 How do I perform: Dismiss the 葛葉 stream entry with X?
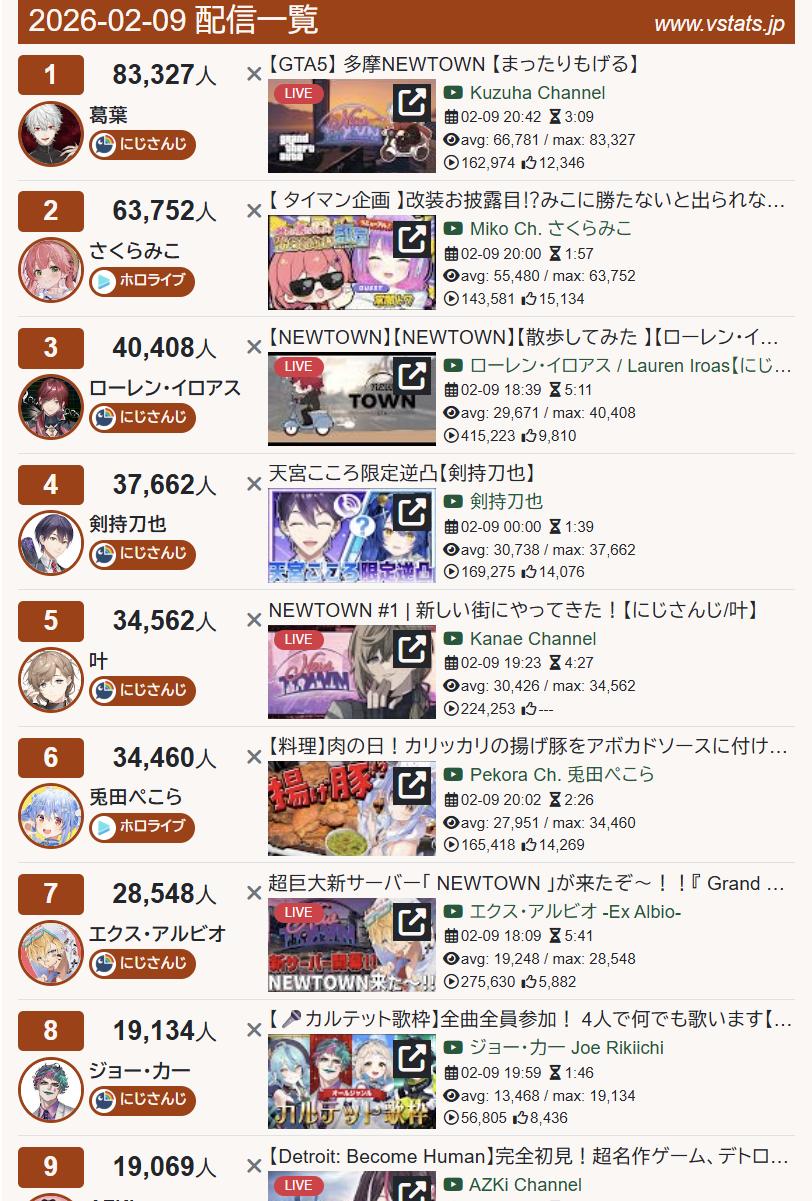[x=254, y=74]
